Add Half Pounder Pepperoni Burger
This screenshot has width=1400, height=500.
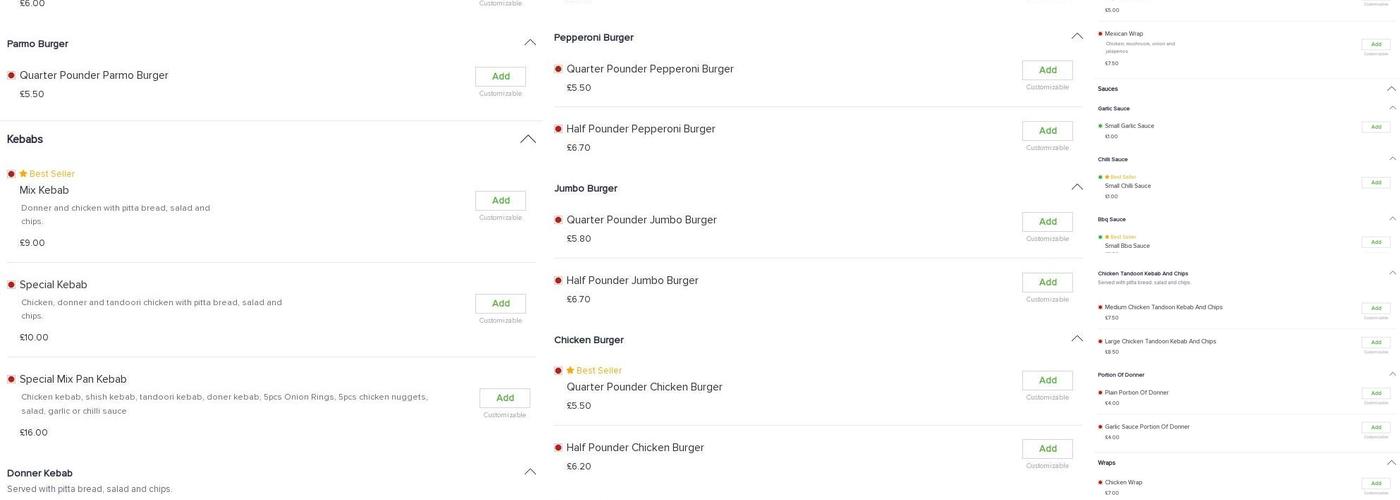(x=1047, y=131)
